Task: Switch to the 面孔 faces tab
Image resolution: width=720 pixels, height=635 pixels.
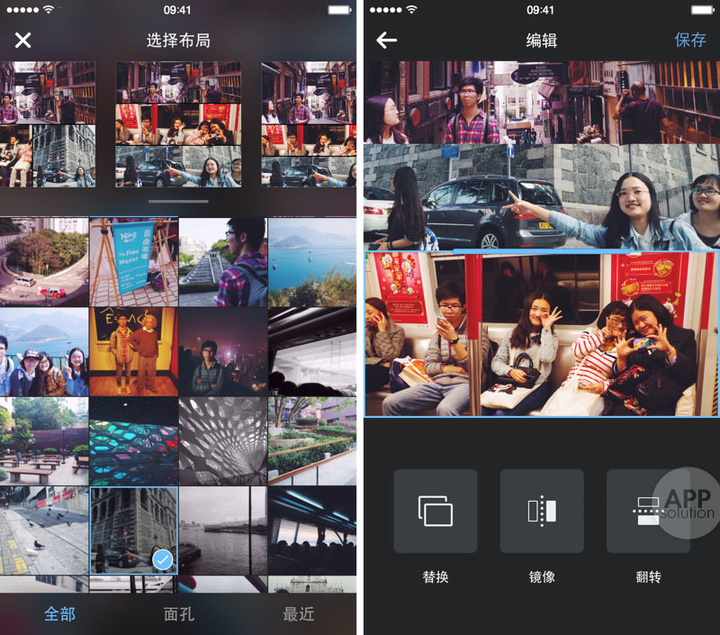Action: pos(178,613)
